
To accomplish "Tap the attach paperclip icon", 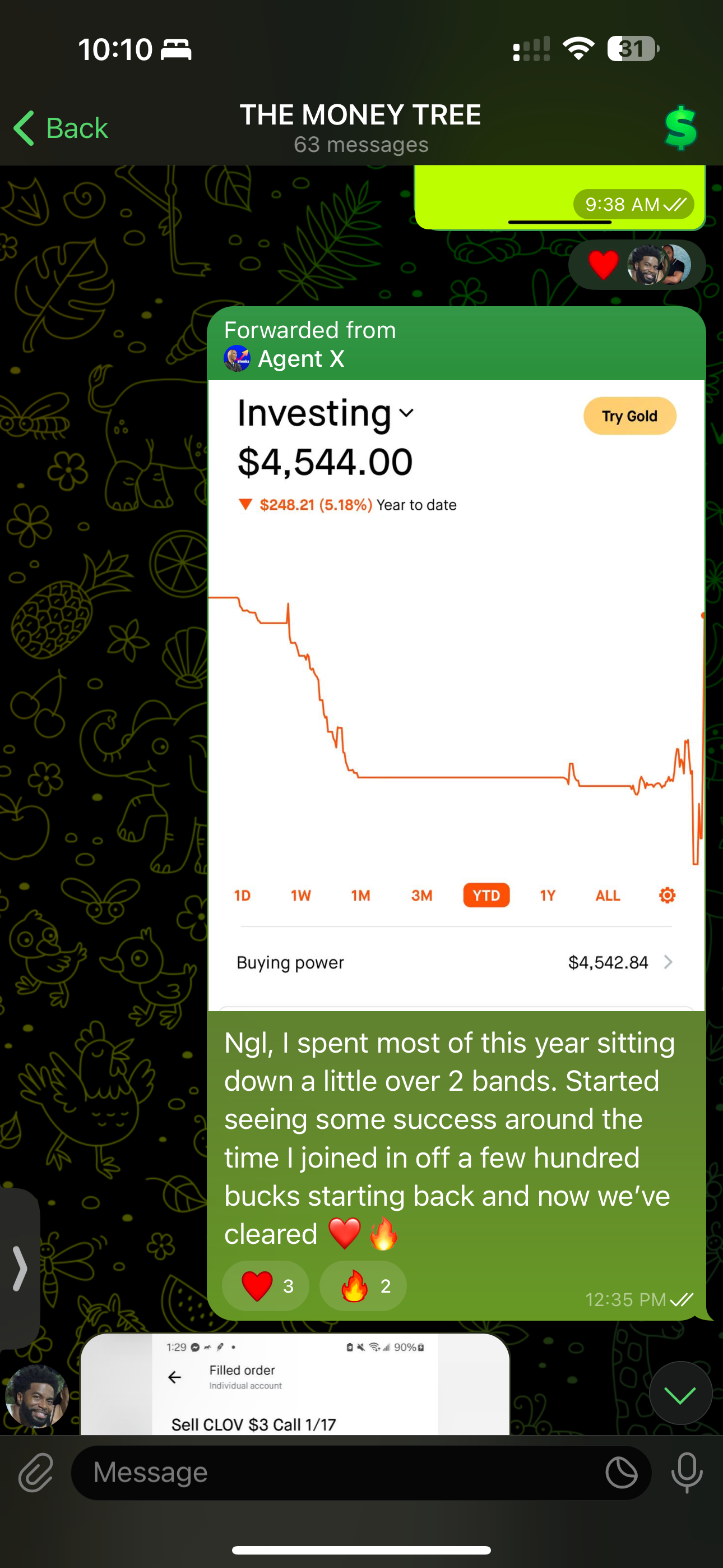I will (36, 1473).
